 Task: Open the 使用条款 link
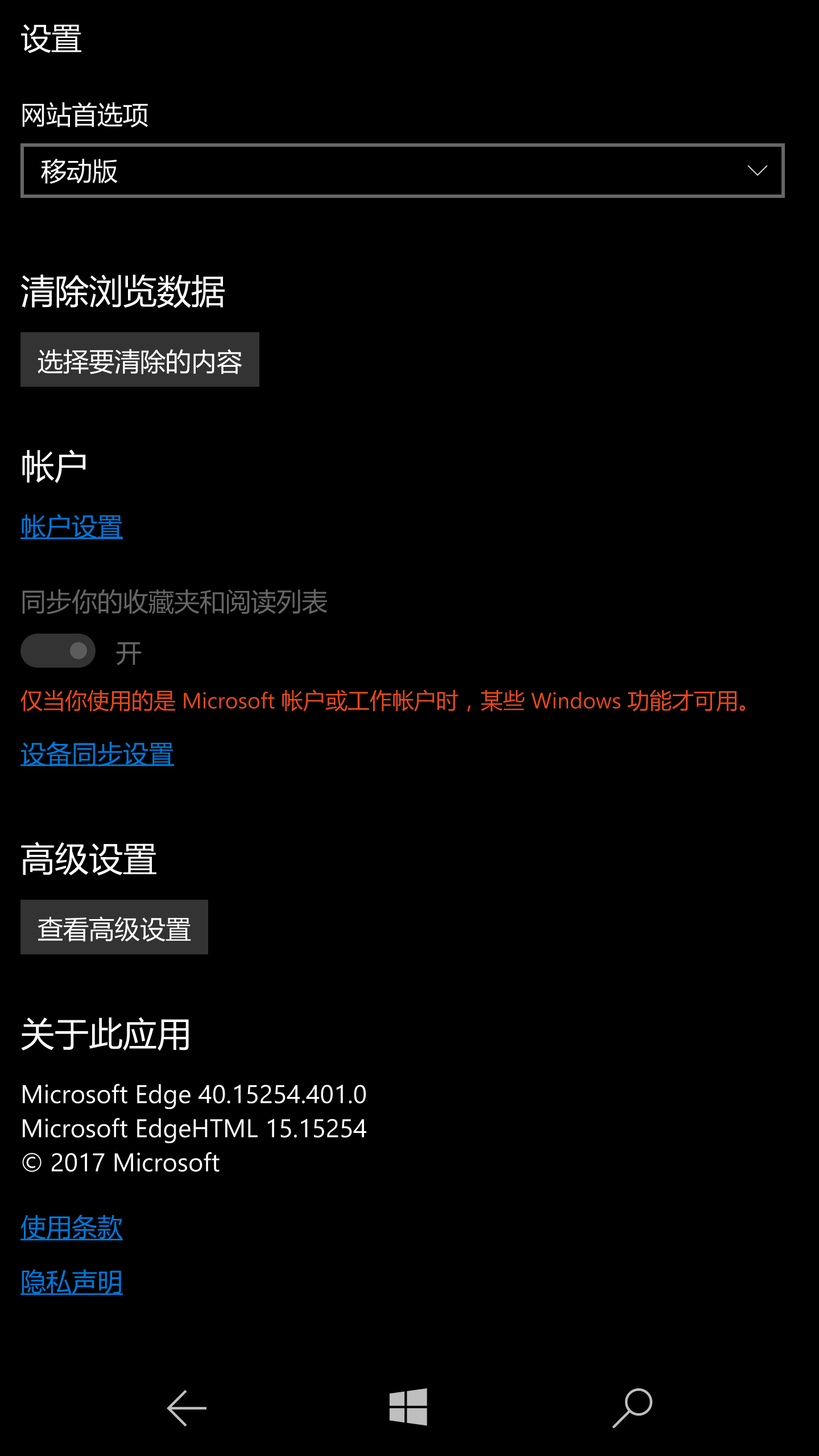pos(72,1227)
